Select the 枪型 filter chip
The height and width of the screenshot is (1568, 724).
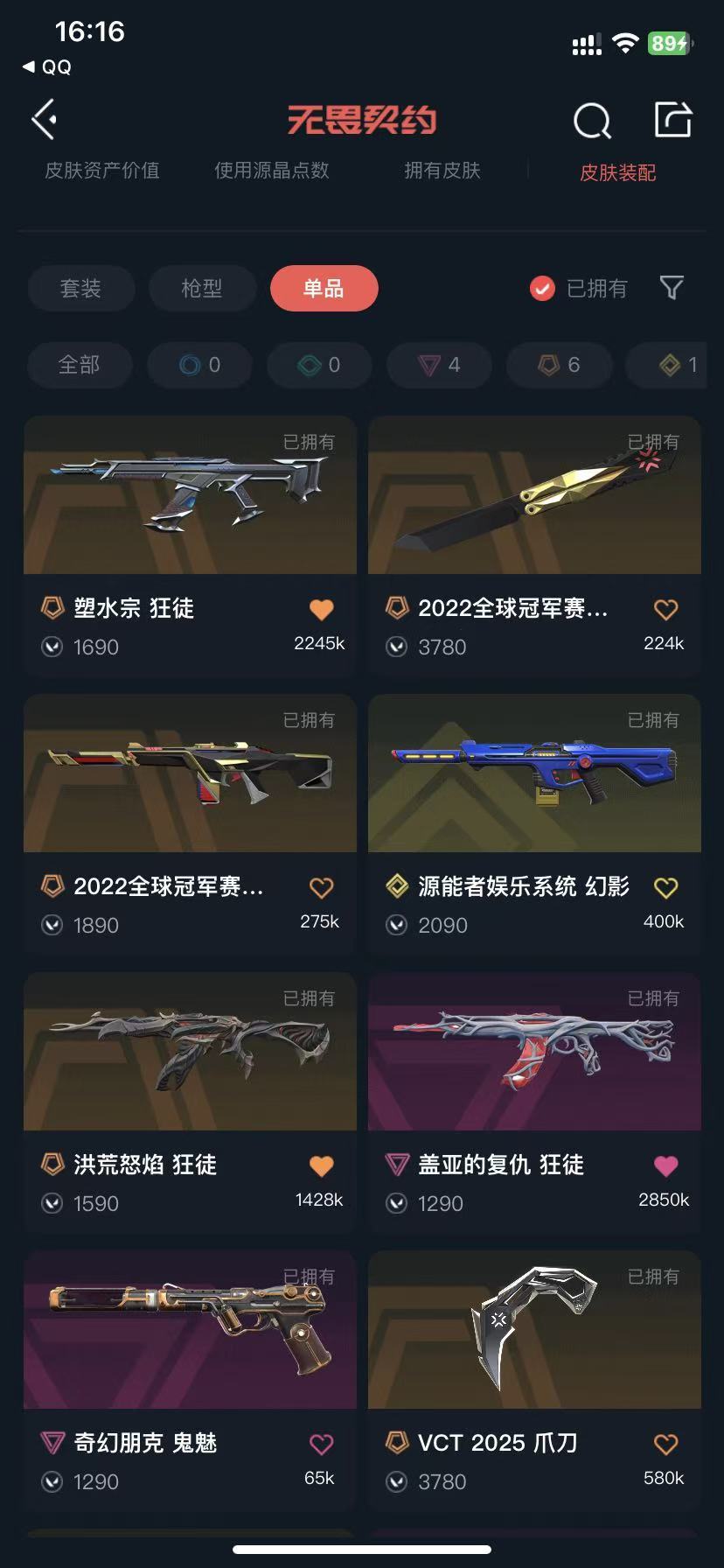(202, 288)
